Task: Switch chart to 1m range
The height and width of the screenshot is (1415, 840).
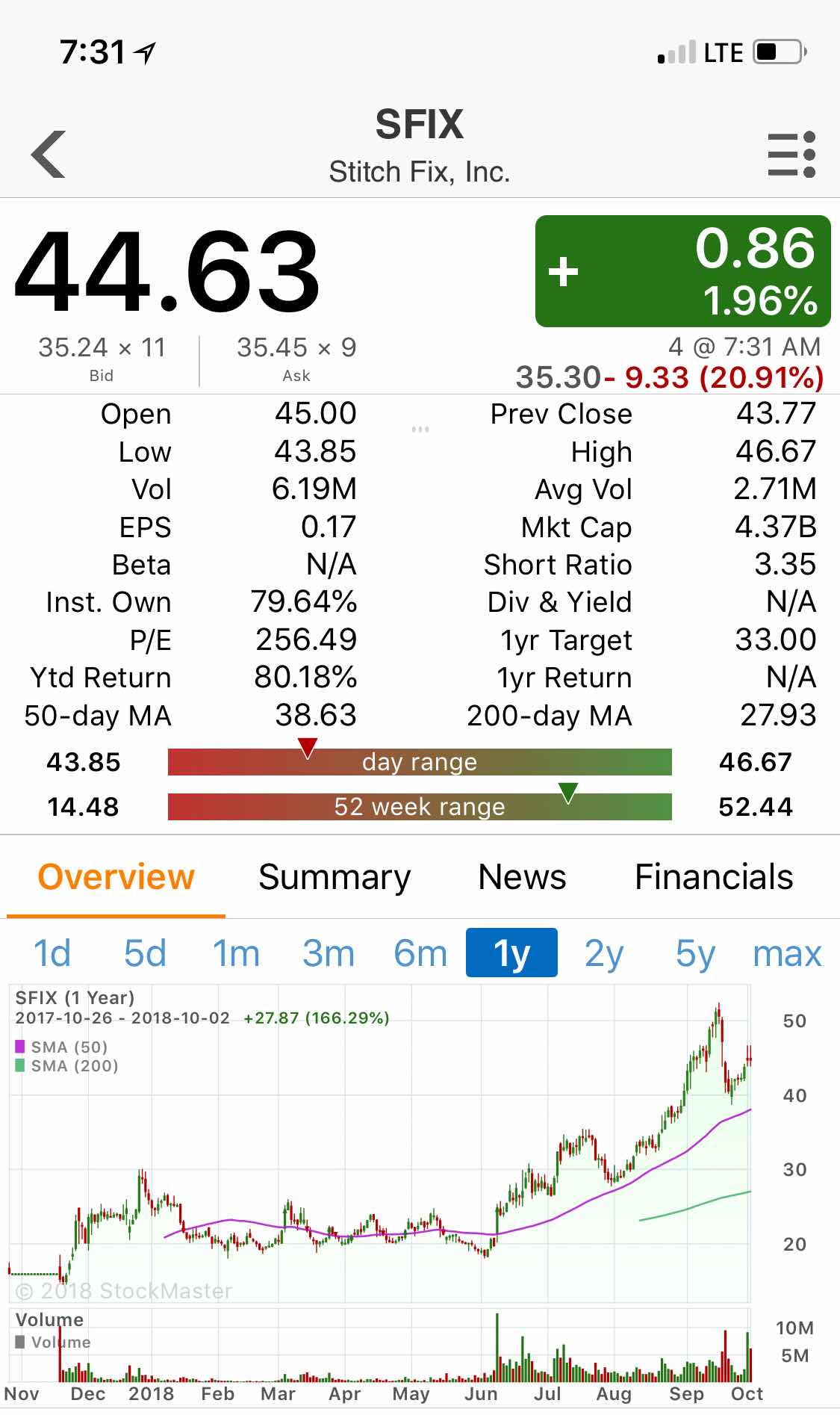Action: coord(236,953)
